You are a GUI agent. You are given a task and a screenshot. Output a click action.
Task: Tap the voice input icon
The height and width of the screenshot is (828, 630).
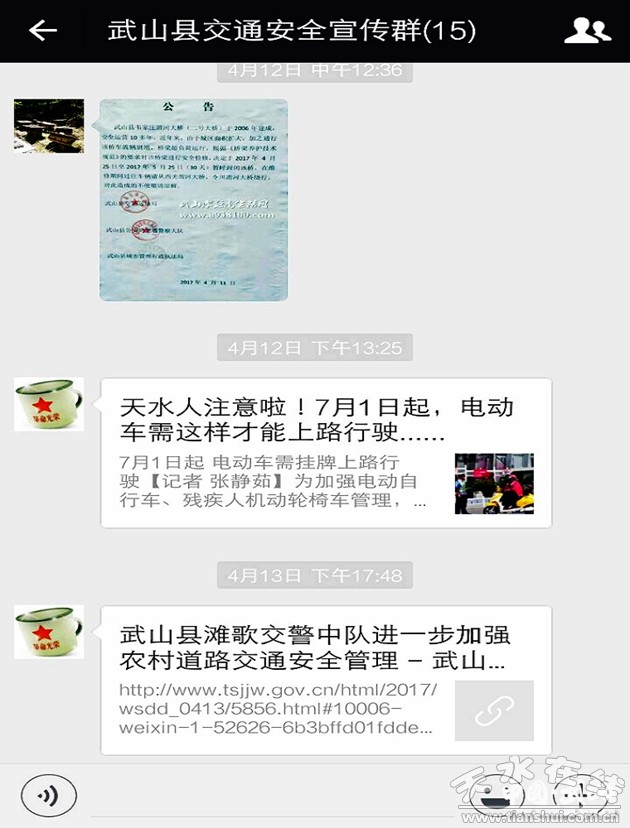[x=48, y=795]
